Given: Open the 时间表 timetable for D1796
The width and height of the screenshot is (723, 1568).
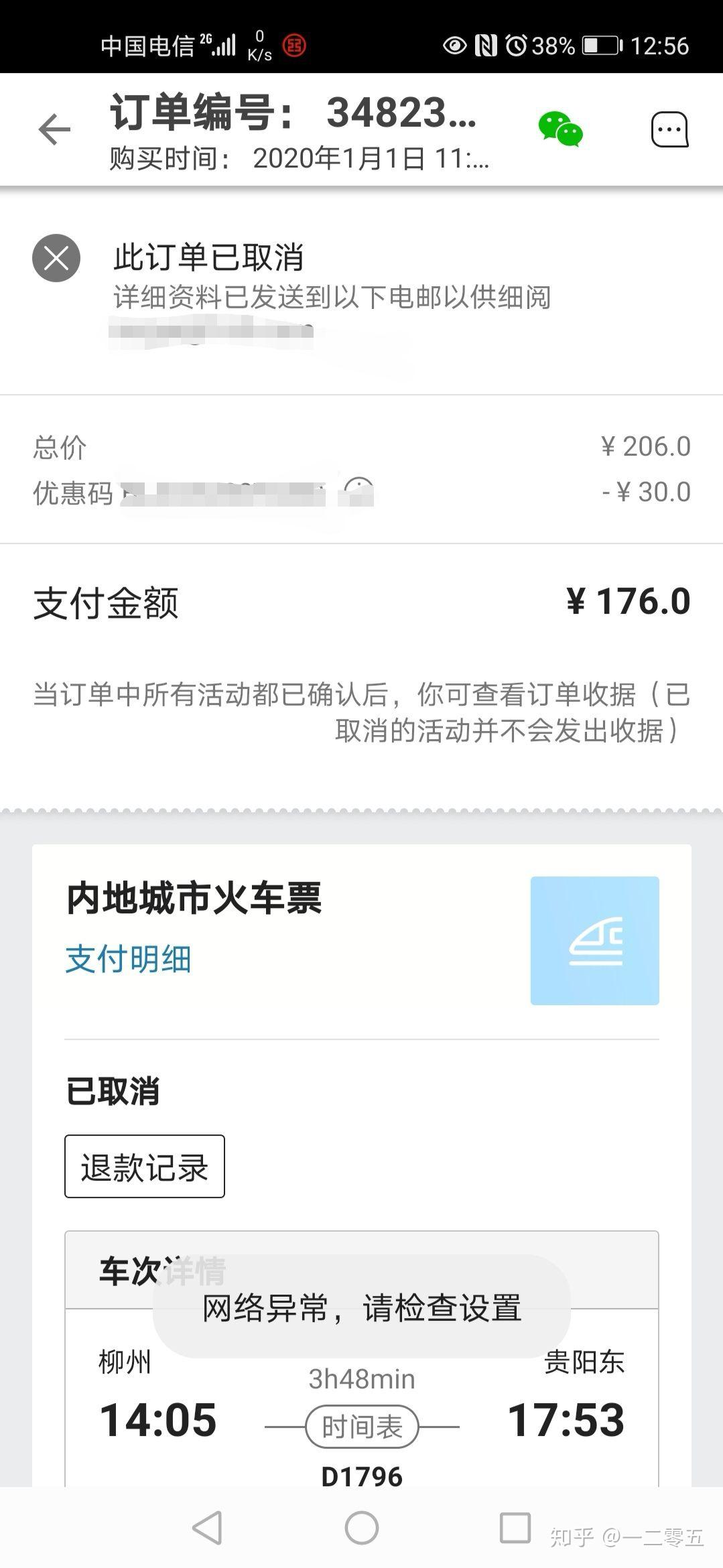Looking at the screenshot, I should point(362,1427).
